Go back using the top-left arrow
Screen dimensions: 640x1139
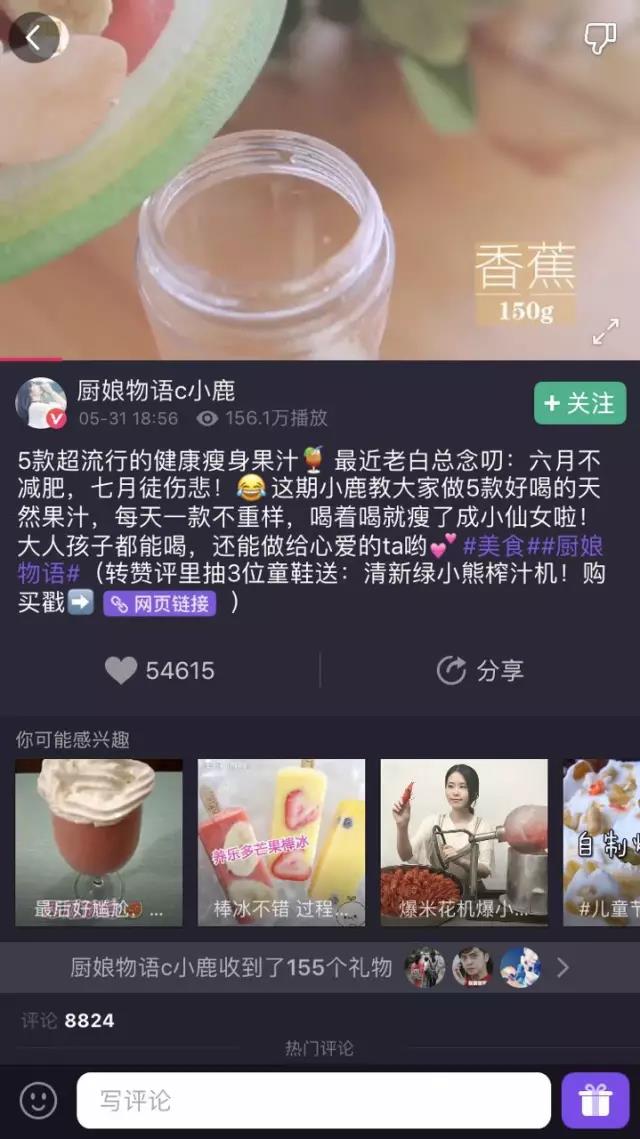click(34, 38)
